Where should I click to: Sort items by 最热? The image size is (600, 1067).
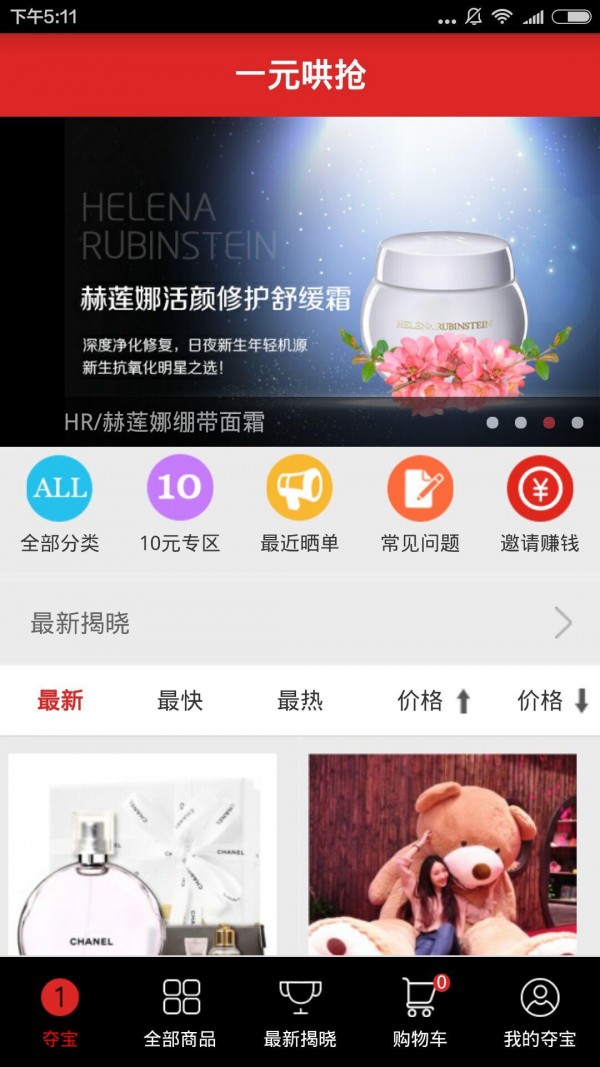(x=300, y=701)
